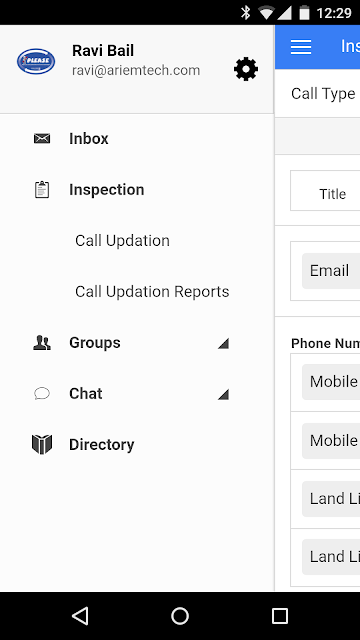Viewport: 360px width, 640px height.
Task: Open the Inbox menu item
Action: point(137,139)
